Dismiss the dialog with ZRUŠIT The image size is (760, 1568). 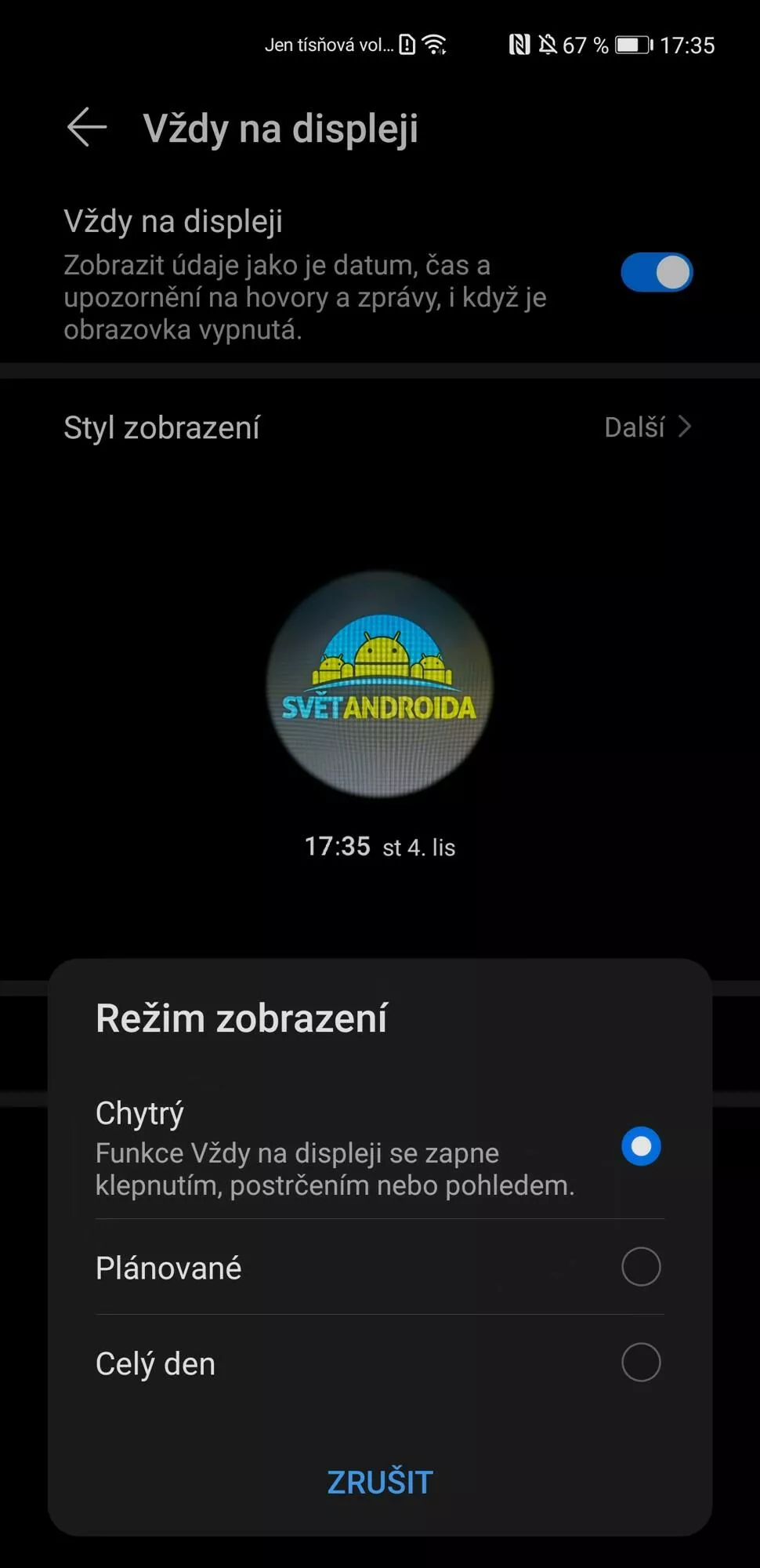[380, 1482]
